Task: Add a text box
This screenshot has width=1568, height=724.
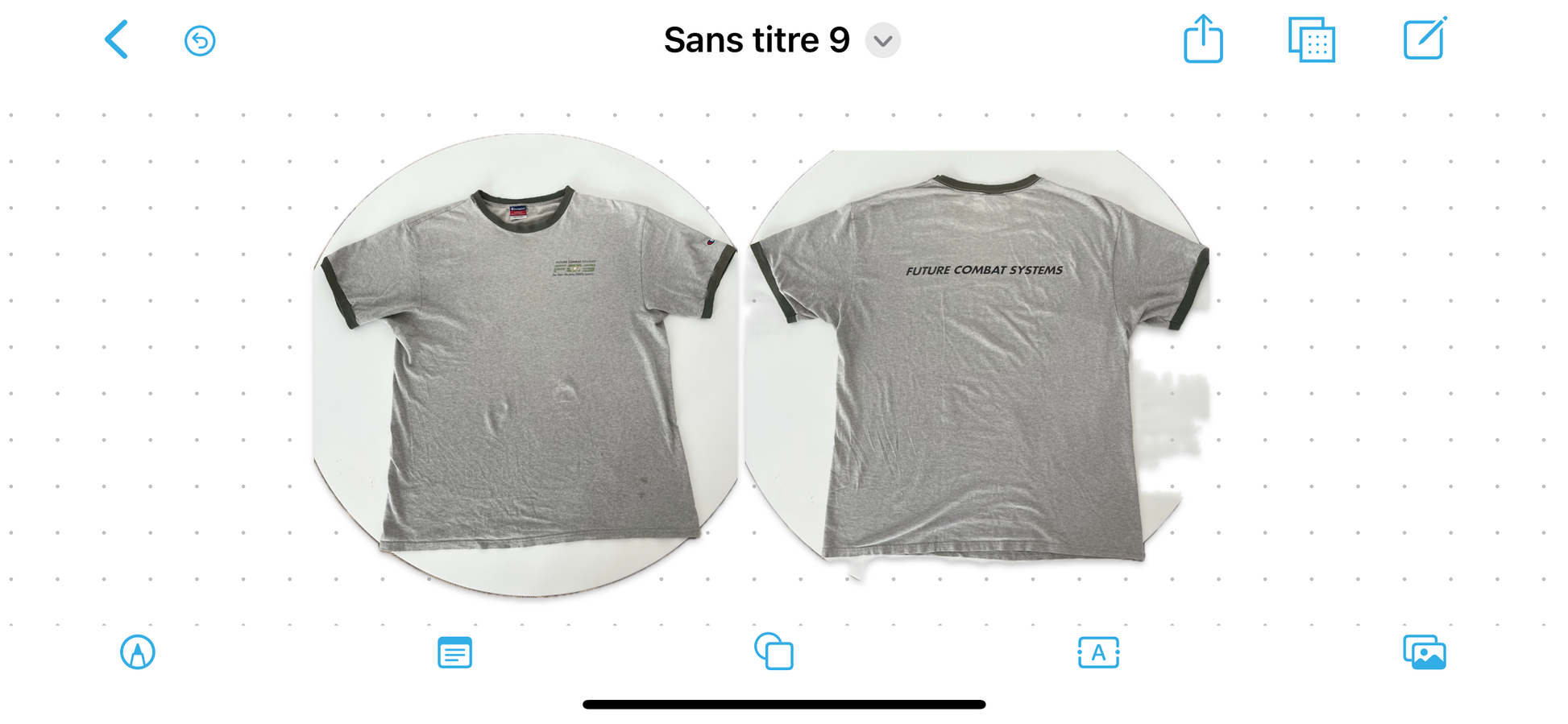Action: point(1098,652)
